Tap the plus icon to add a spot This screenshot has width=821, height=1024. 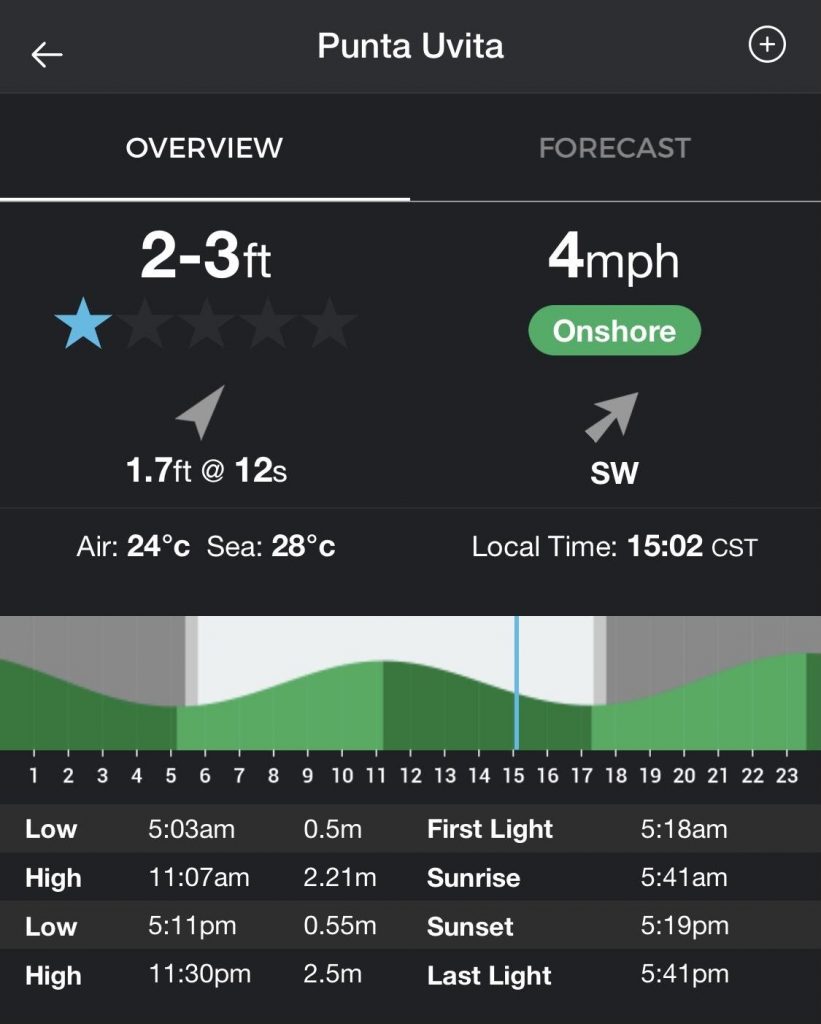tap(767, 44)
